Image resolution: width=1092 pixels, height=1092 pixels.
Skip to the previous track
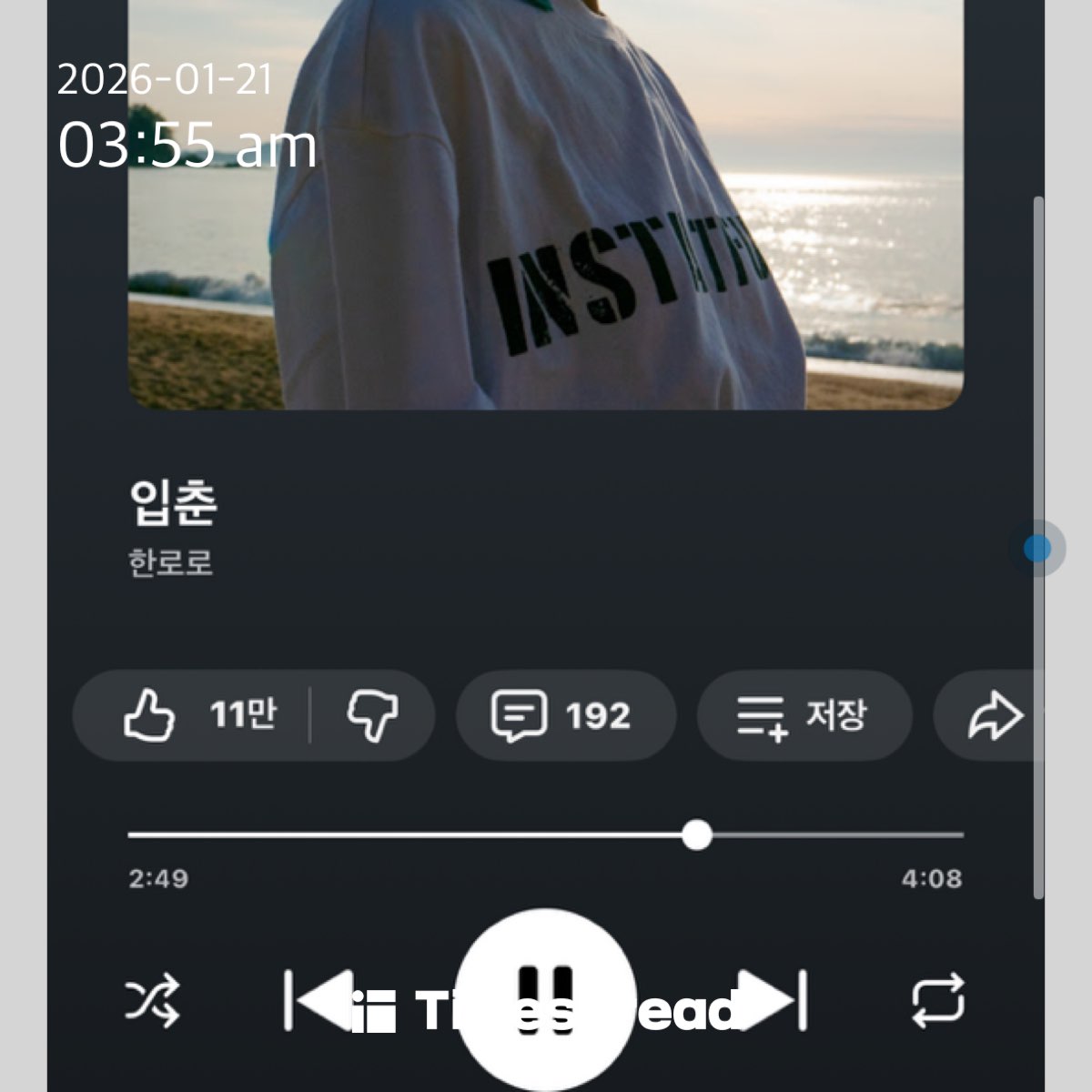click(x=318, y=1000)
